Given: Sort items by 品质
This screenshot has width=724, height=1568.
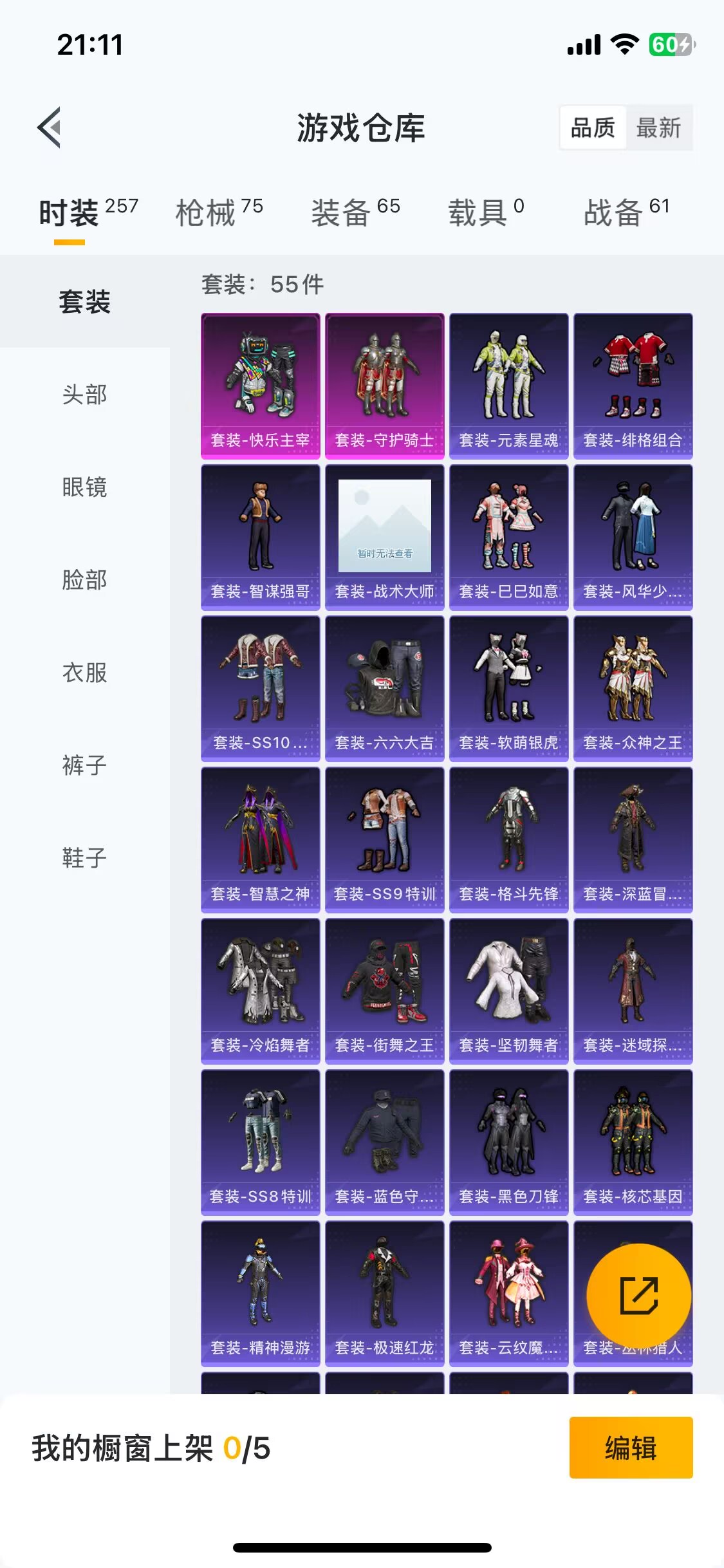Looking at the screenshot, I should 593,127.
